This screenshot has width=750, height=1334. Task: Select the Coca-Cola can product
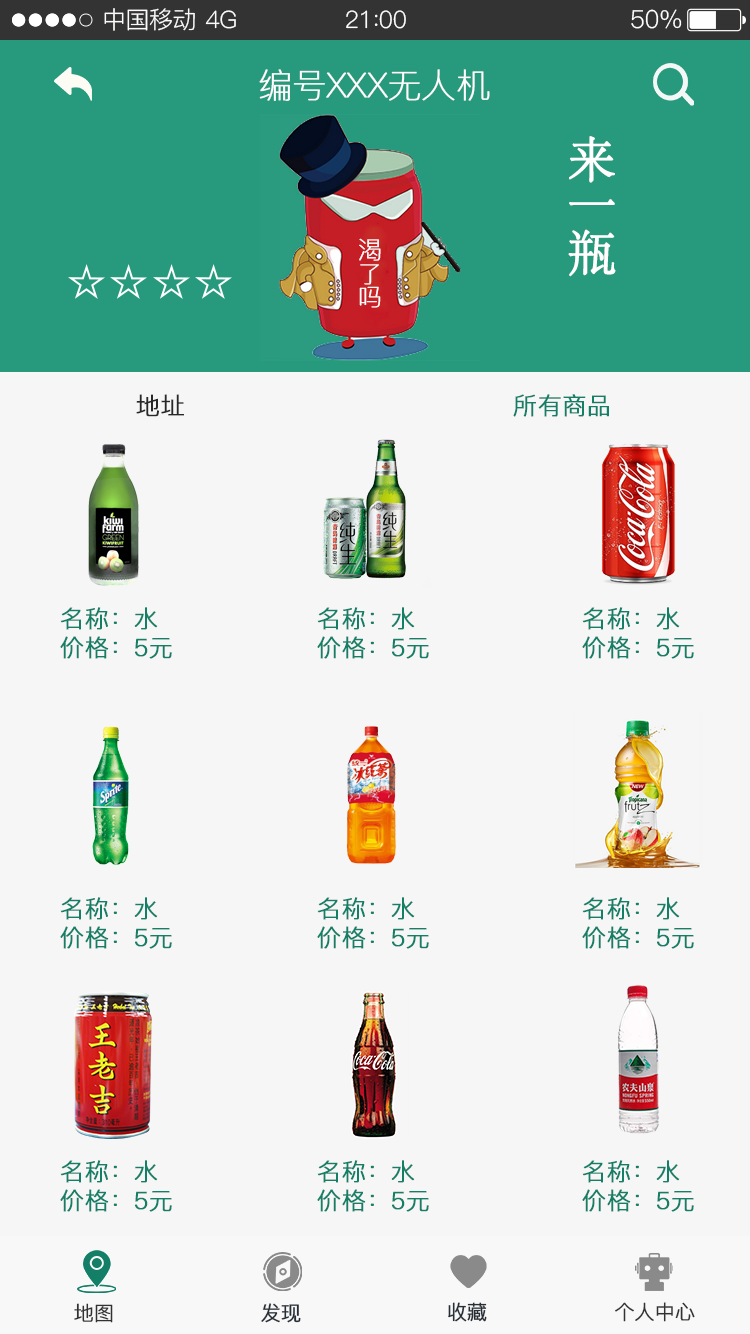point(638,513)
